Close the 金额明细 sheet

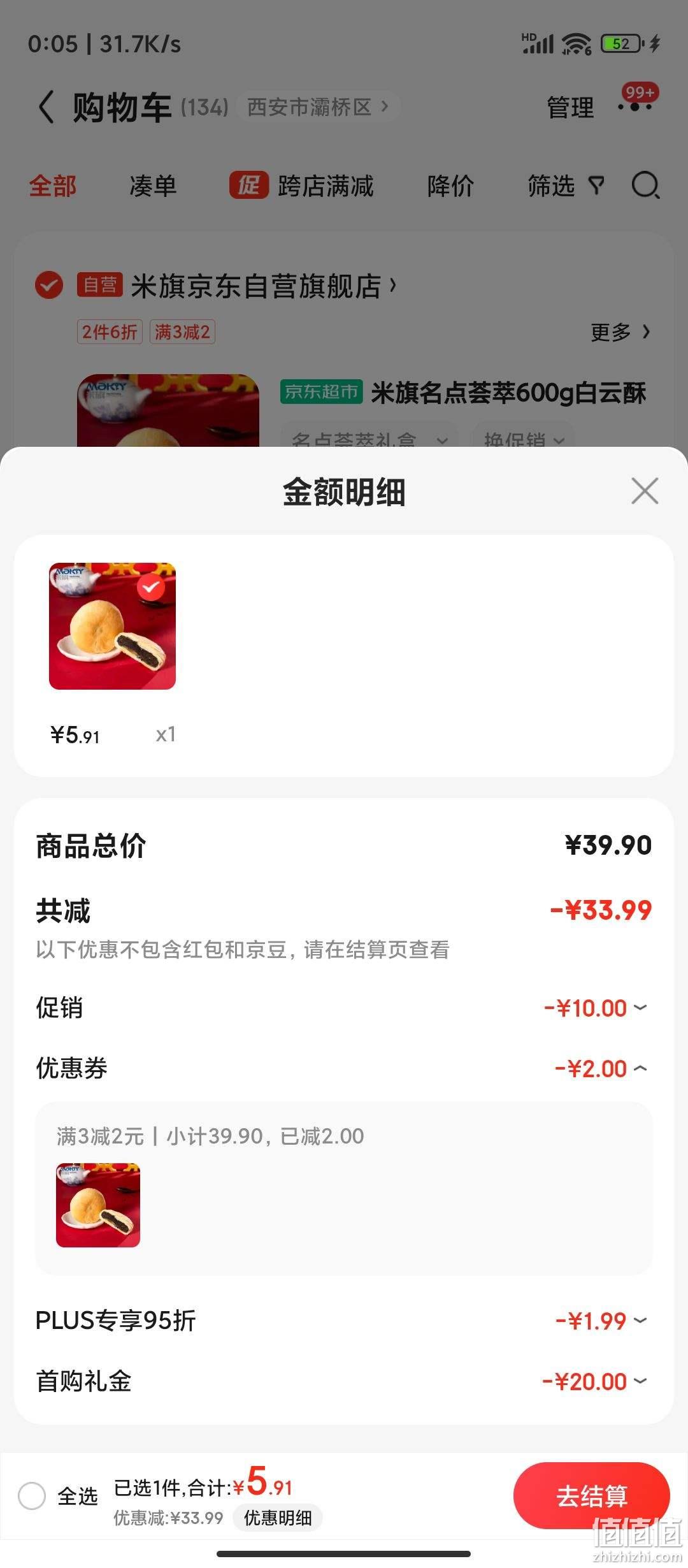(645, 491)
